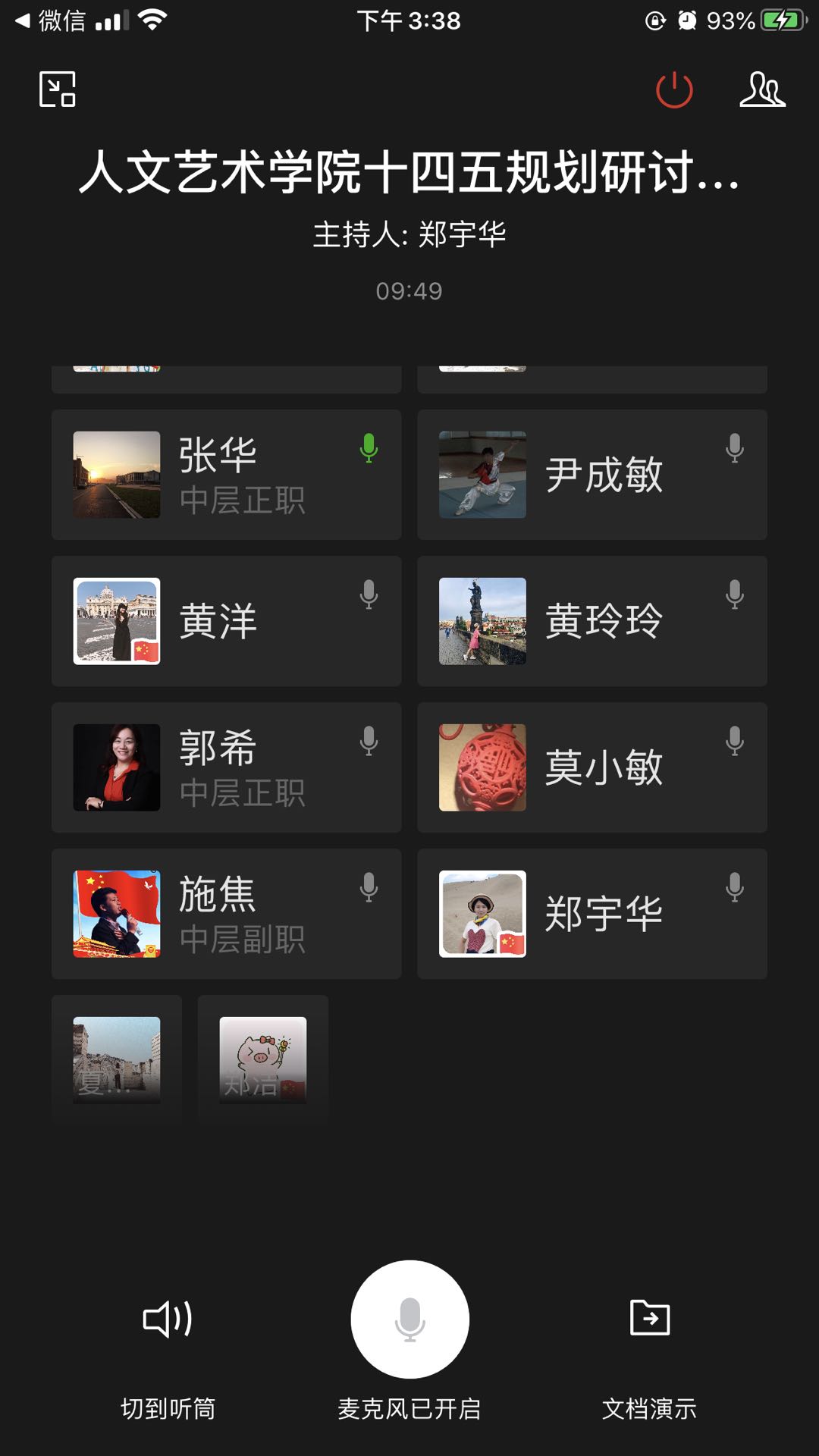Open the participants list
Screen dimensions: 819x1456
[762, 90]
